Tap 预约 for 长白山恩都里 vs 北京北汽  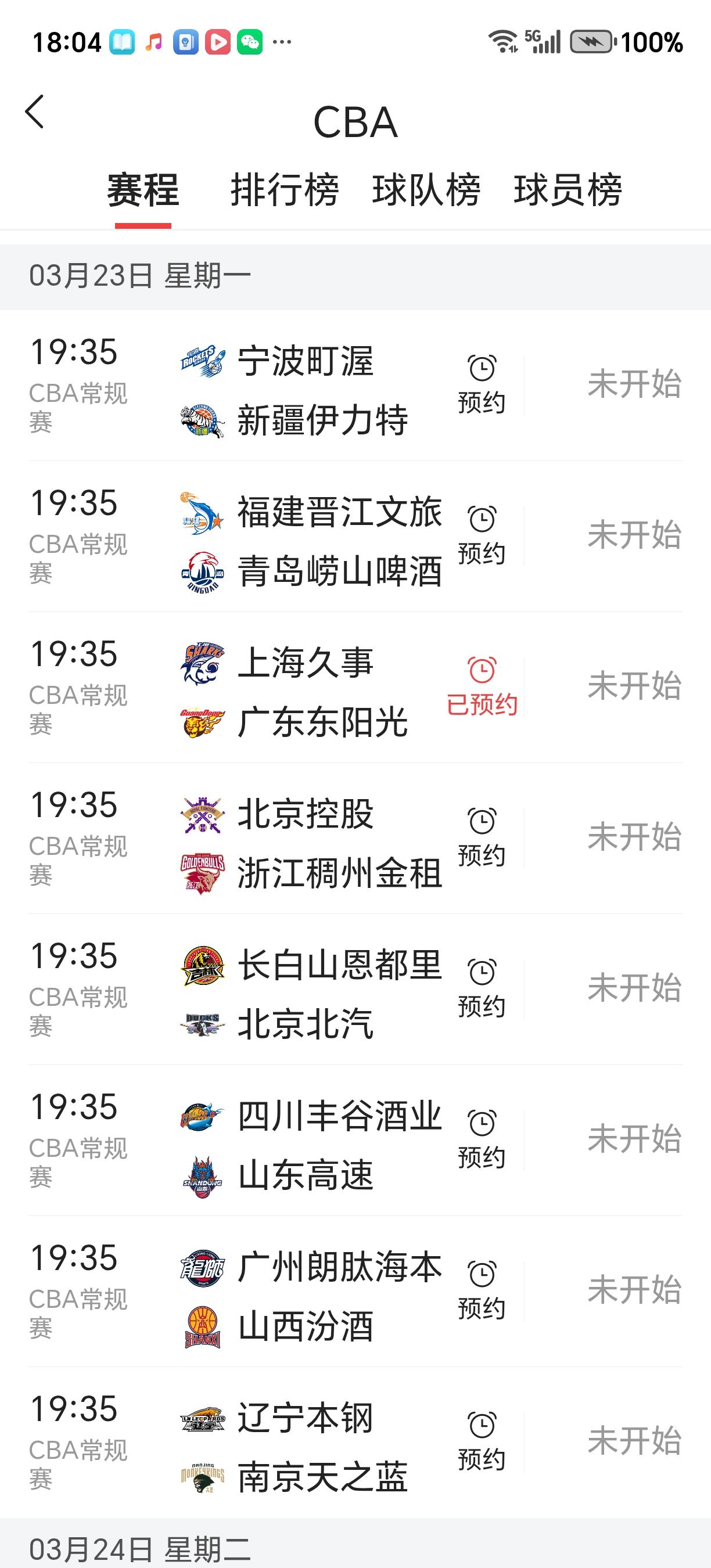pyautogui.click(x=482, y=988)
